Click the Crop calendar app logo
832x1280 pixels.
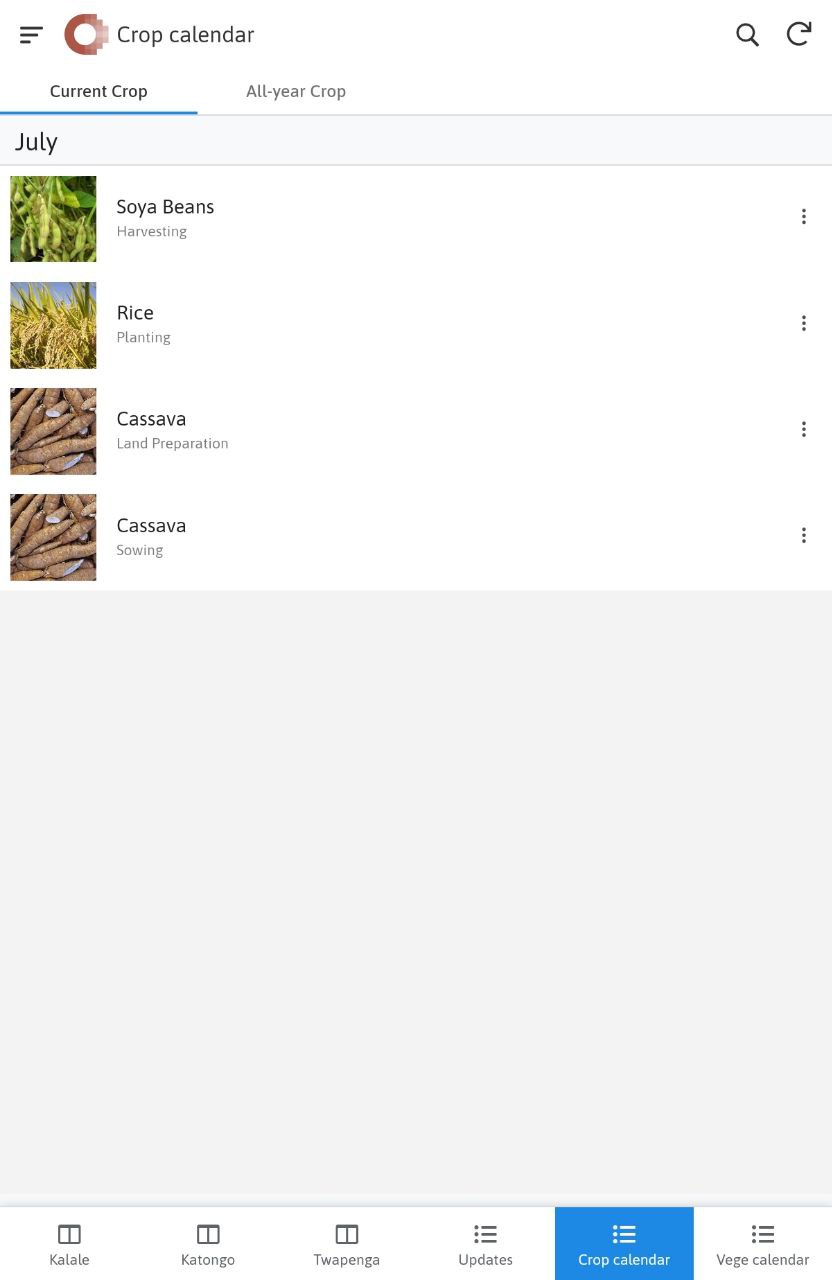[85, 34]
